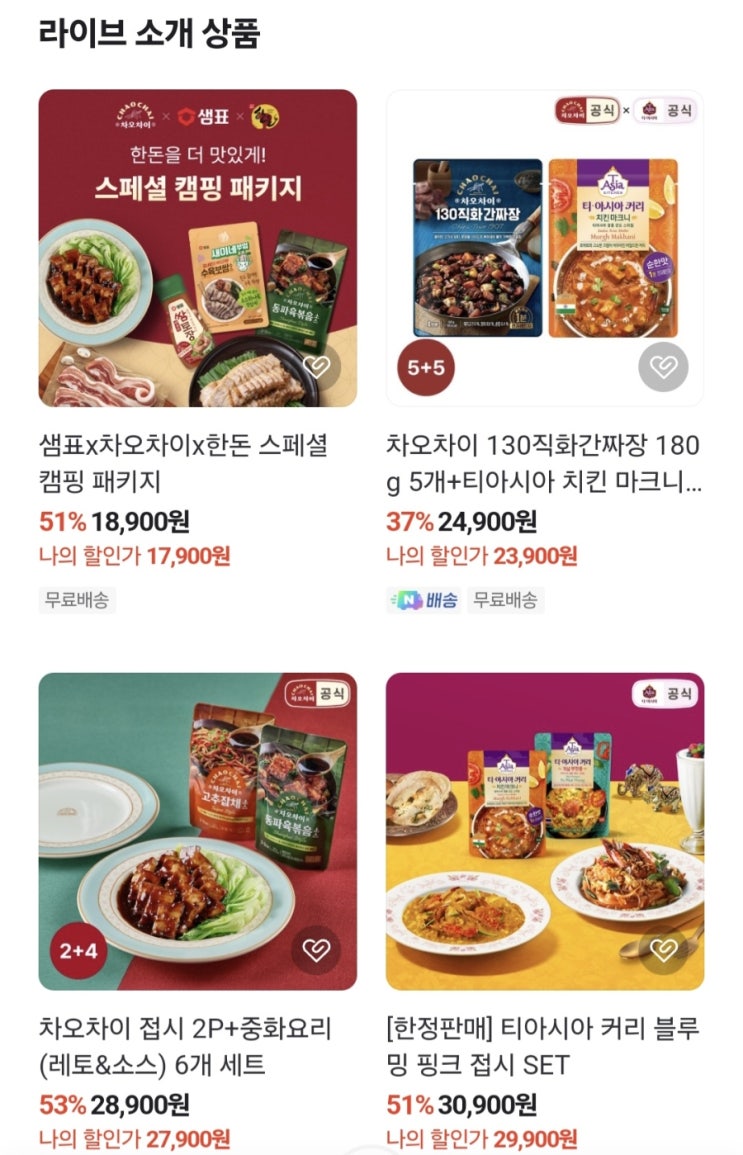Open the 차오차이 130직화간짜장 5+5 product

click(x=544, y=248)
